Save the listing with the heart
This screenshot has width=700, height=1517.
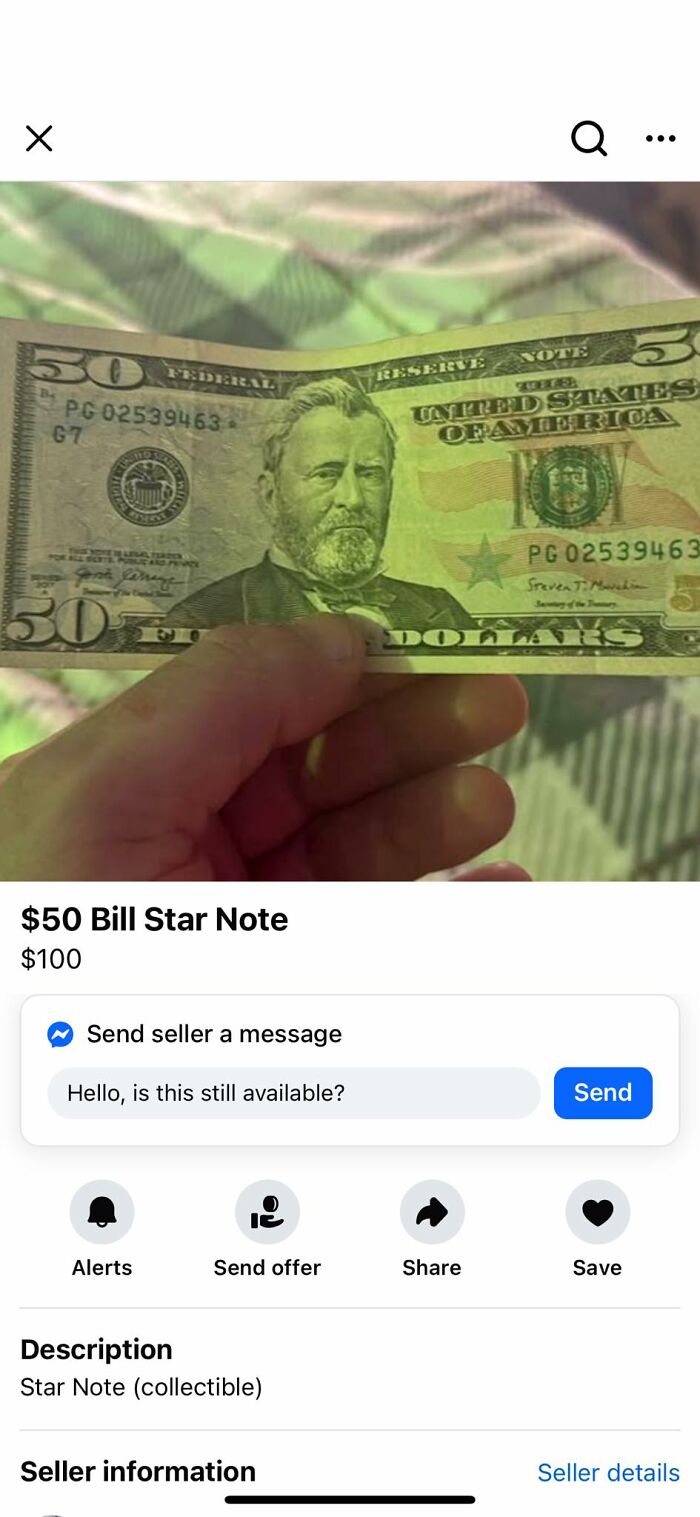click(x=597, y=1212)
